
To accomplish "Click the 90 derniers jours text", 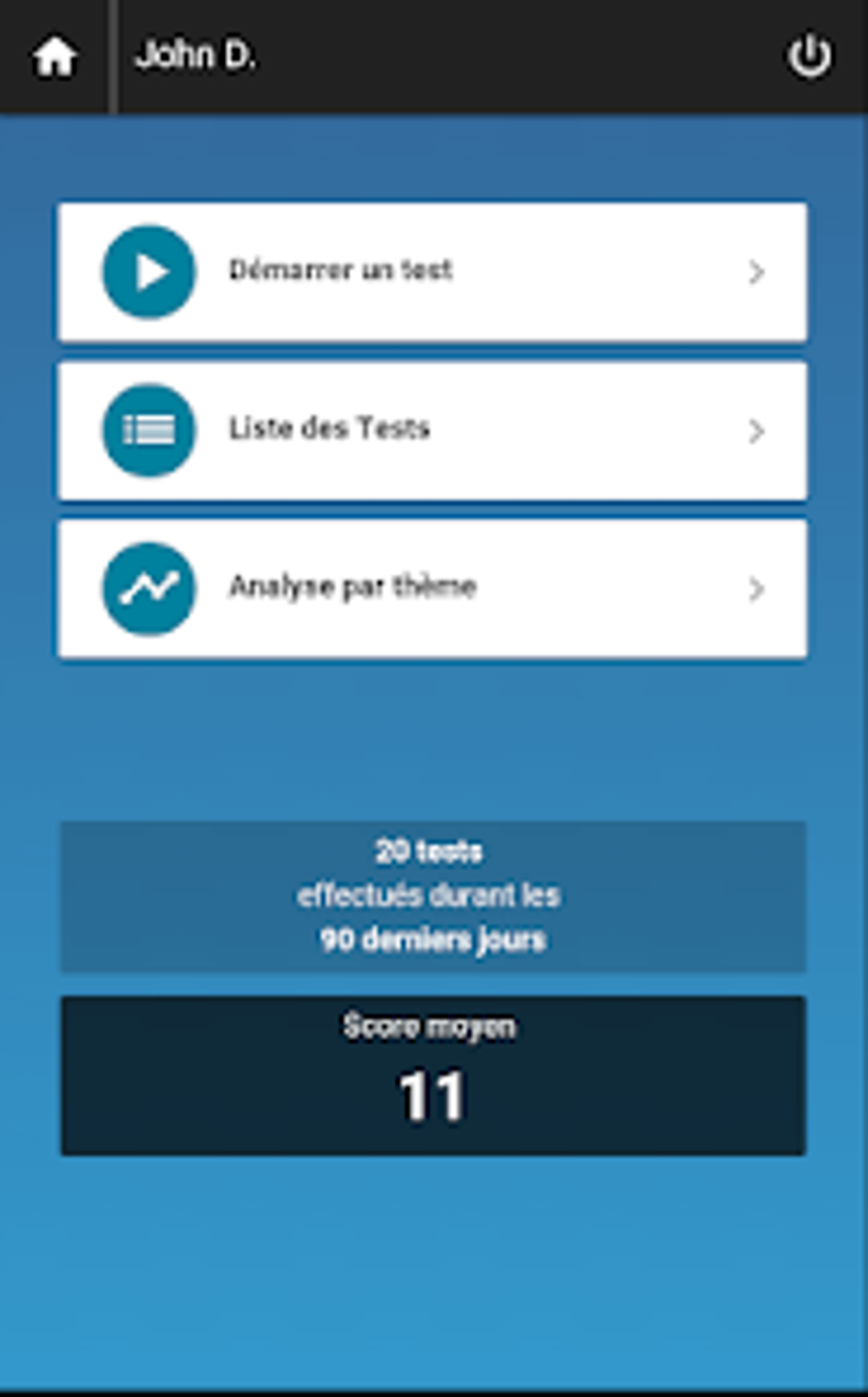I will pos(434,940).
